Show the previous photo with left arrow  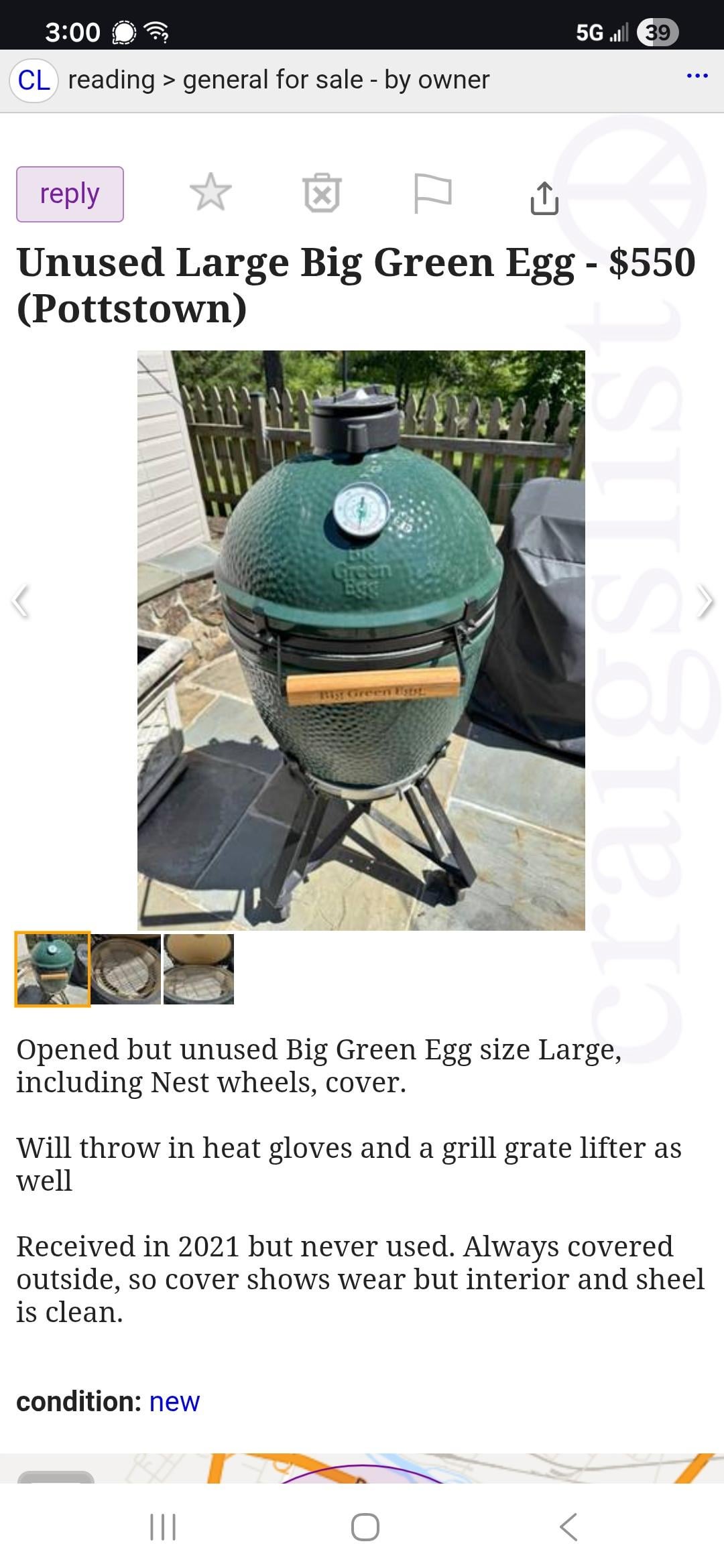[20, 601]
